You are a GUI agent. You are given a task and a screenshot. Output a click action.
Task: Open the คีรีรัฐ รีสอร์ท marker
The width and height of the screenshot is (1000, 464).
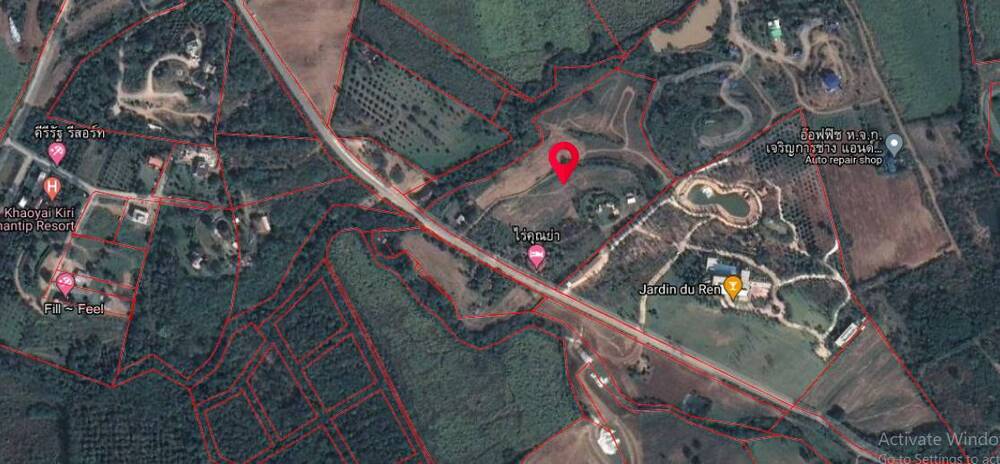click(57, 153)
